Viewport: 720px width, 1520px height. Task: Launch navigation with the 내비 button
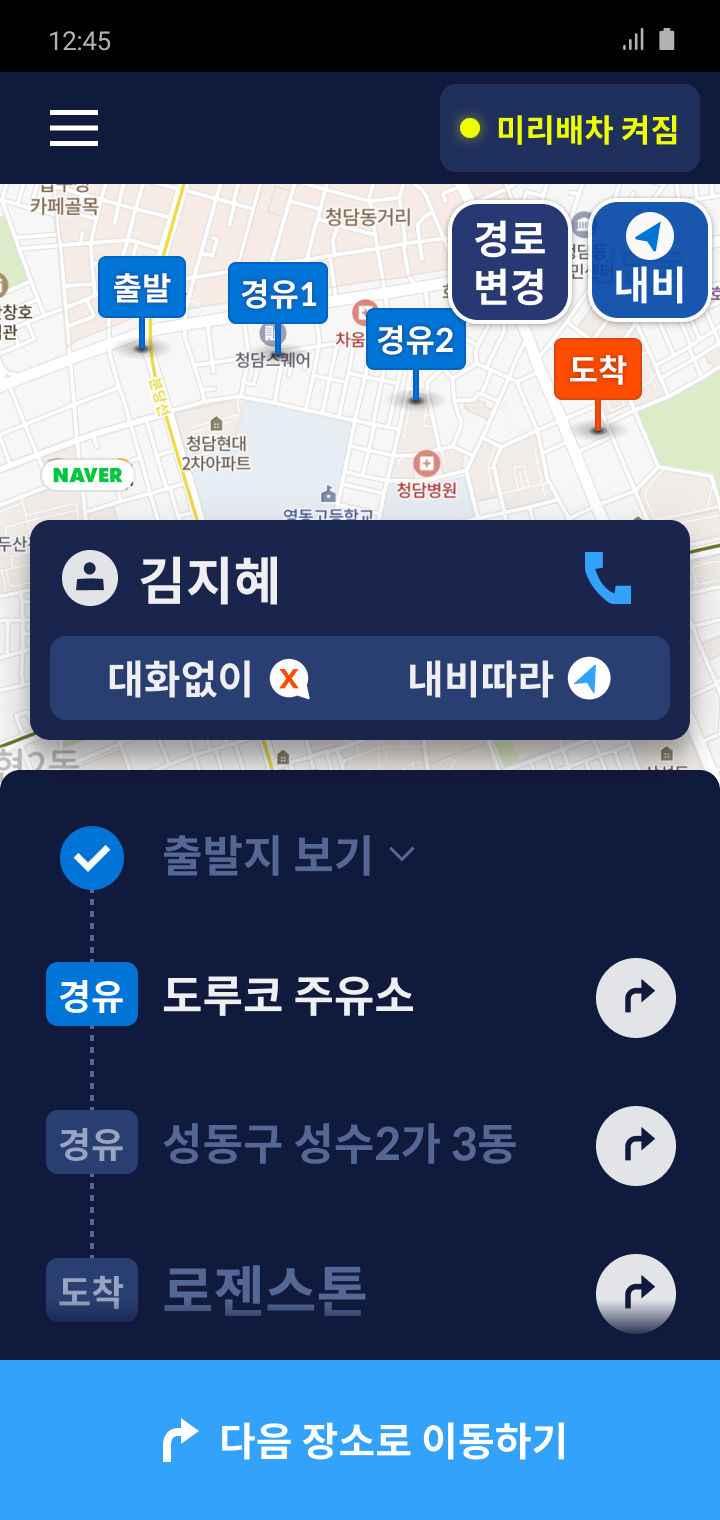coord(649,262)
